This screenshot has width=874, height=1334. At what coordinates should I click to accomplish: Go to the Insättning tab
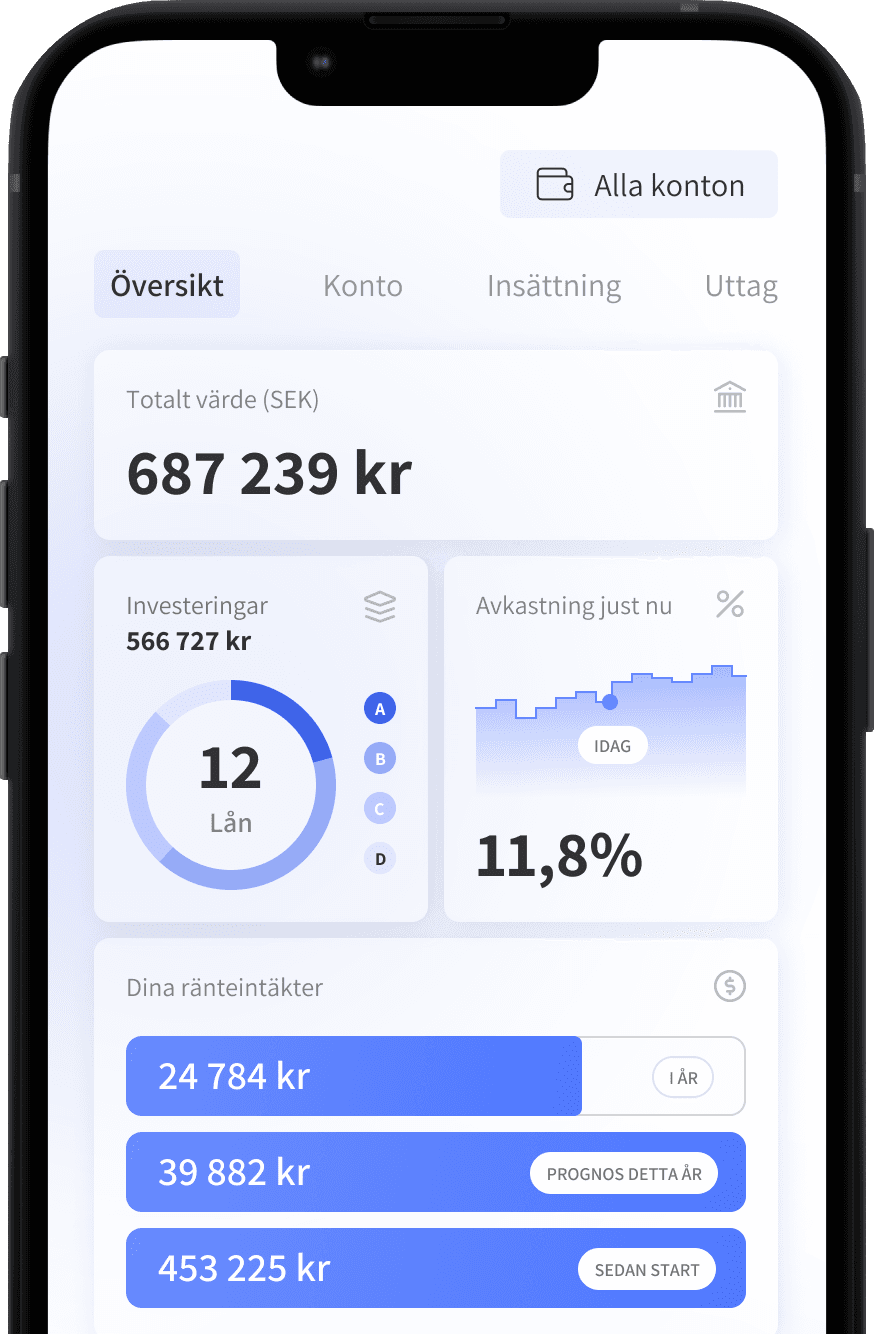[553, 286]
